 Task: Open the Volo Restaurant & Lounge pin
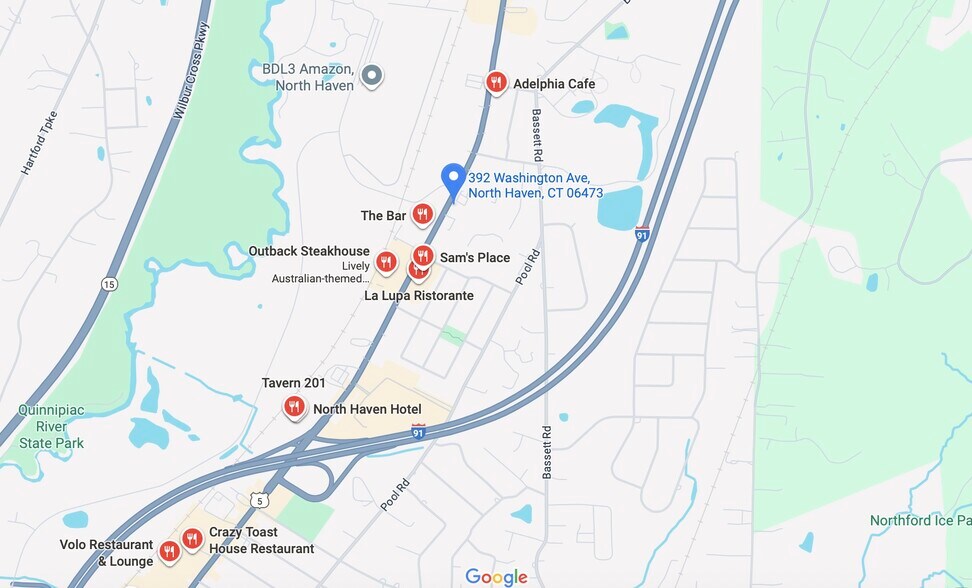pyautogui.click(x=168, y=550)
